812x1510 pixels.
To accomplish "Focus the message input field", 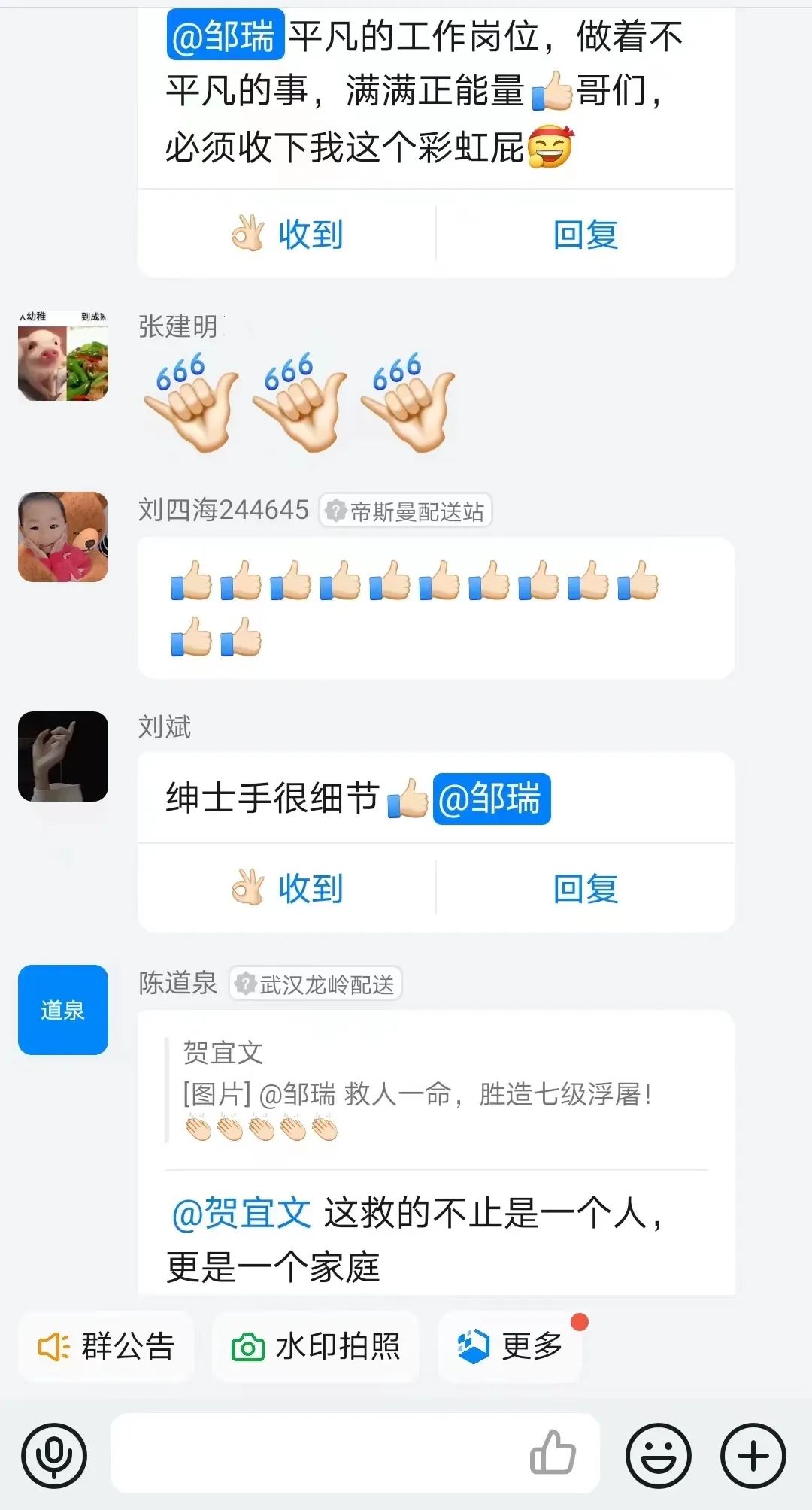I will tap(316, 1453).
